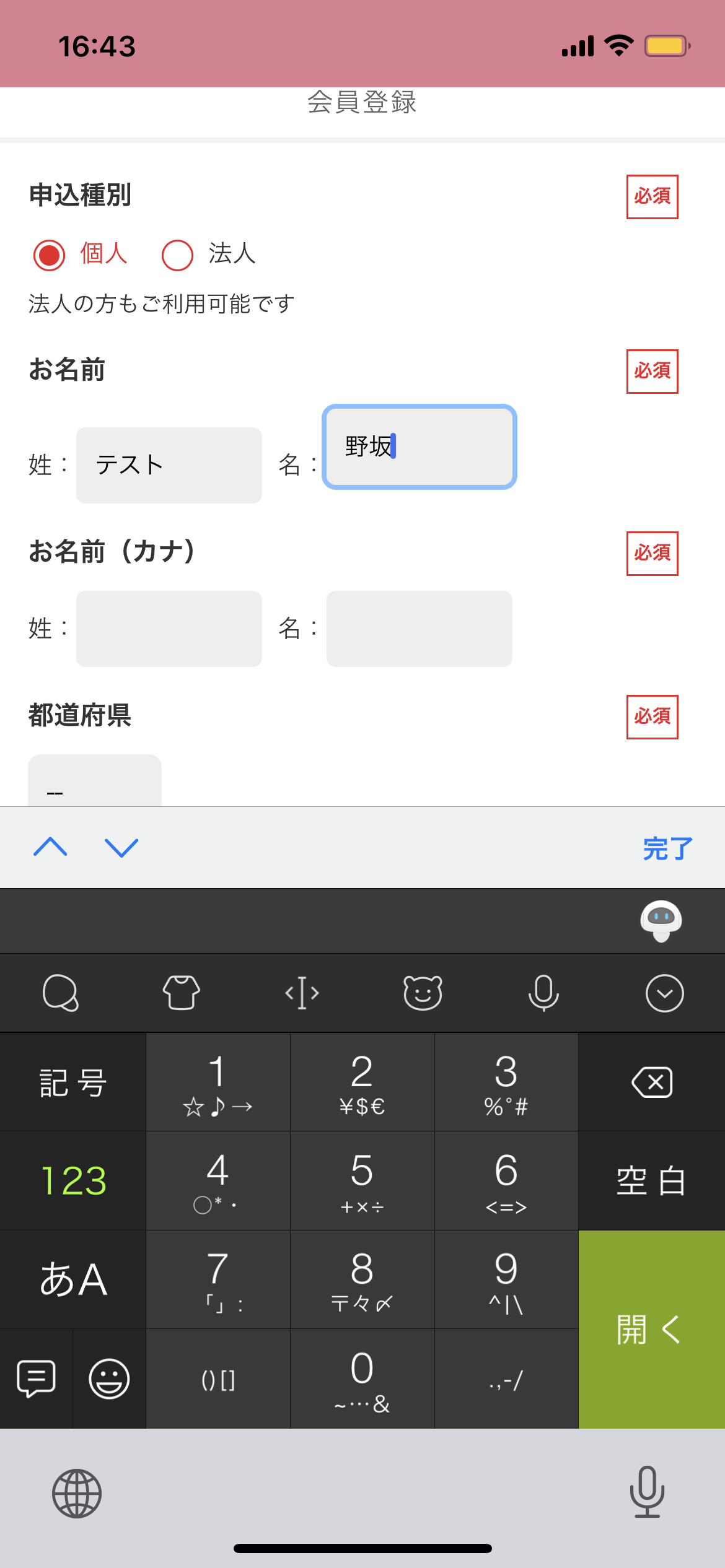The width and height of the screenshot is (725, 1568).
Task: Switch keyboards with the globe icon
Action: pos(77,1493)
